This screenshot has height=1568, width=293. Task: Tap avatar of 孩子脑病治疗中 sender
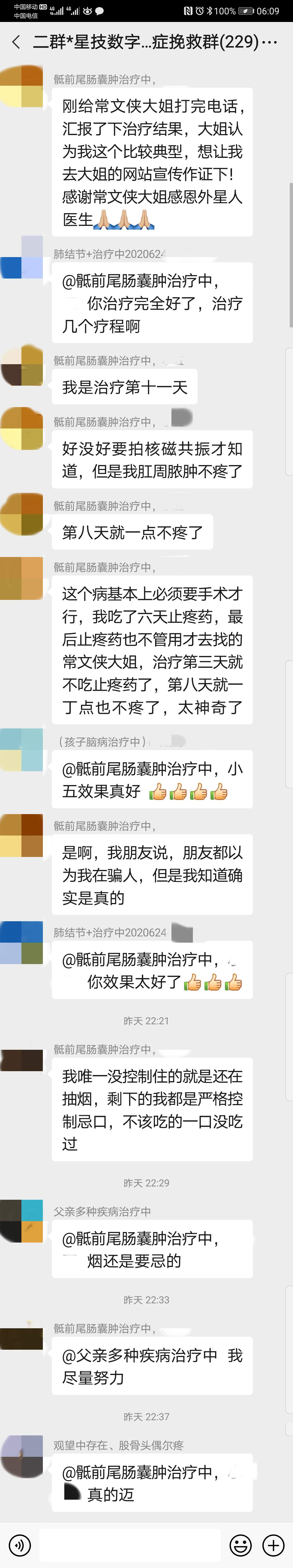tap(22, 750)
